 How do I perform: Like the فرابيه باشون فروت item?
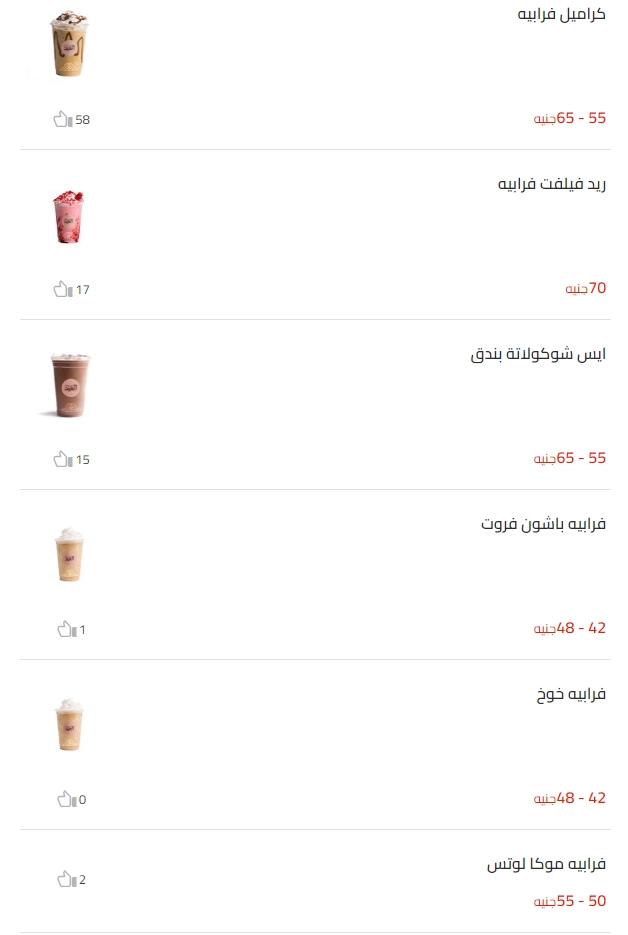pos(66,629)
